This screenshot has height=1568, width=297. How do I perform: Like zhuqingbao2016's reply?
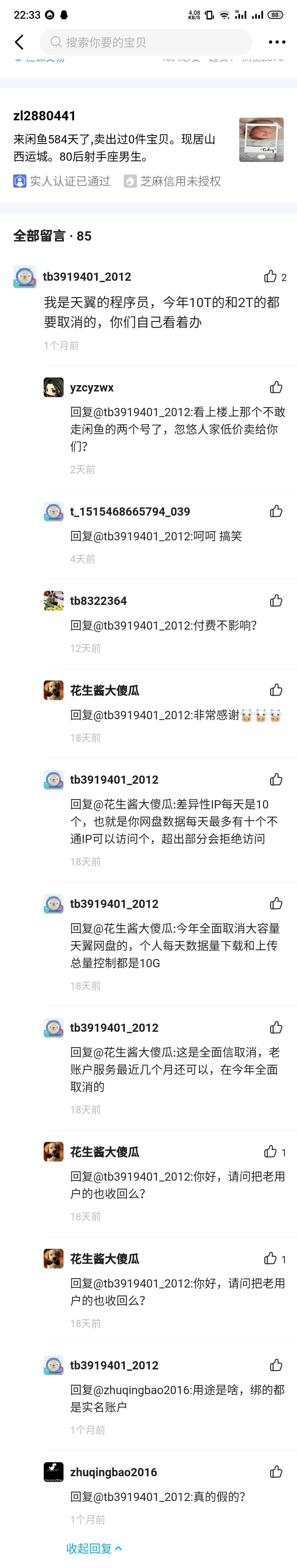tap(276, 1472)
